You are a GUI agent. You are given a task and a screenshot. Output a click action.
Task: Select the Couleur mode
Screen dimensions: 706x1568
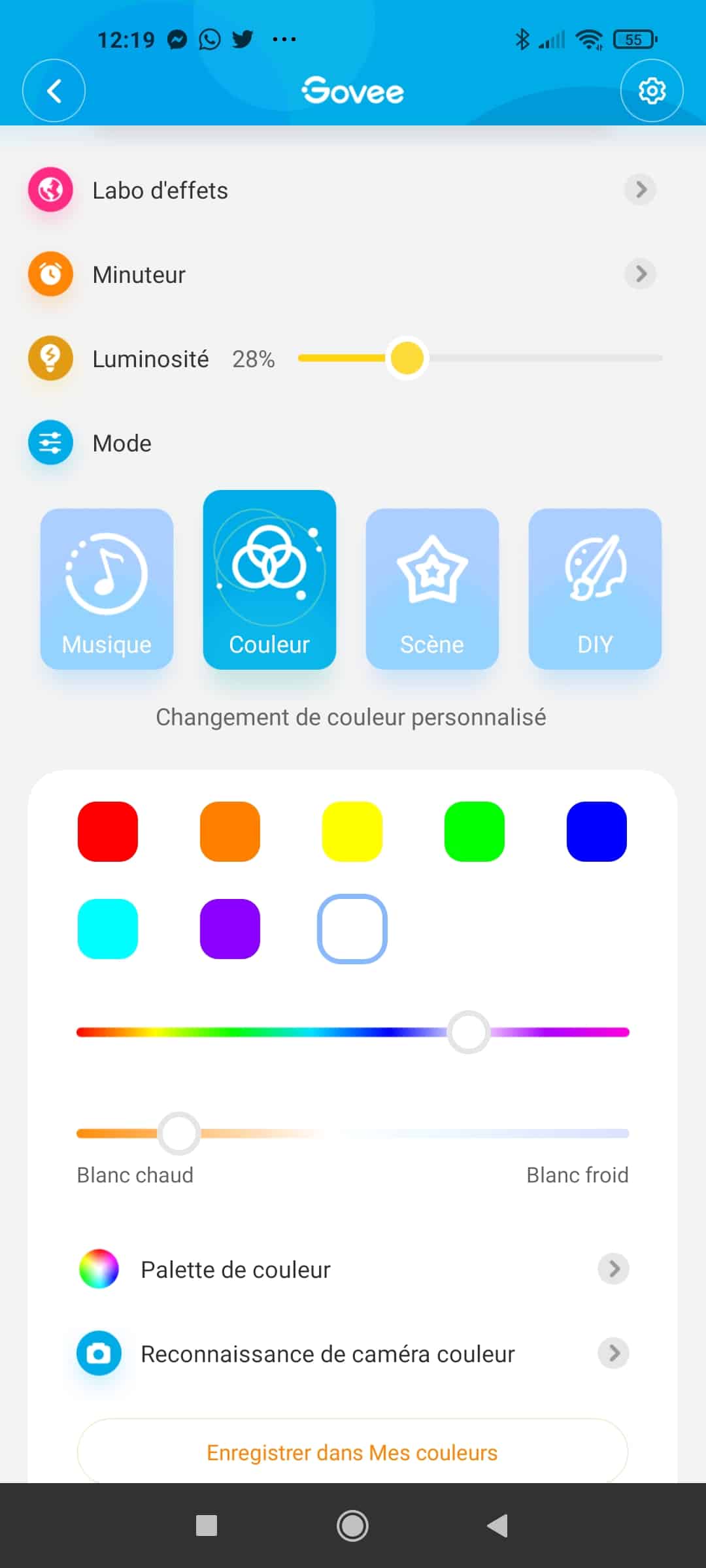[269, 580]
